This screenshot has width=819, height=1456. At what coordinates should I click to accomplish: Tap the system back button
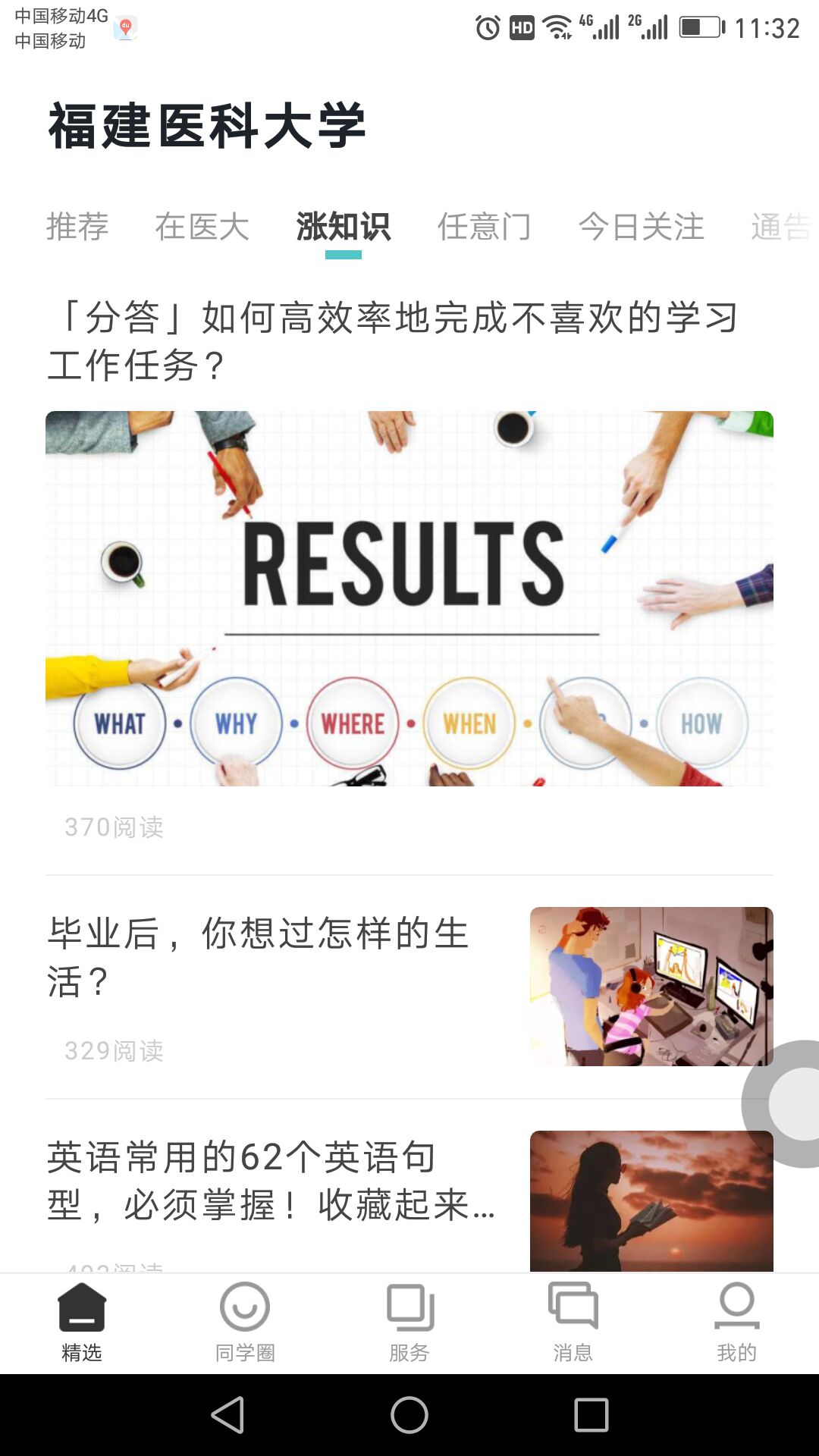tap(227, 1415)
